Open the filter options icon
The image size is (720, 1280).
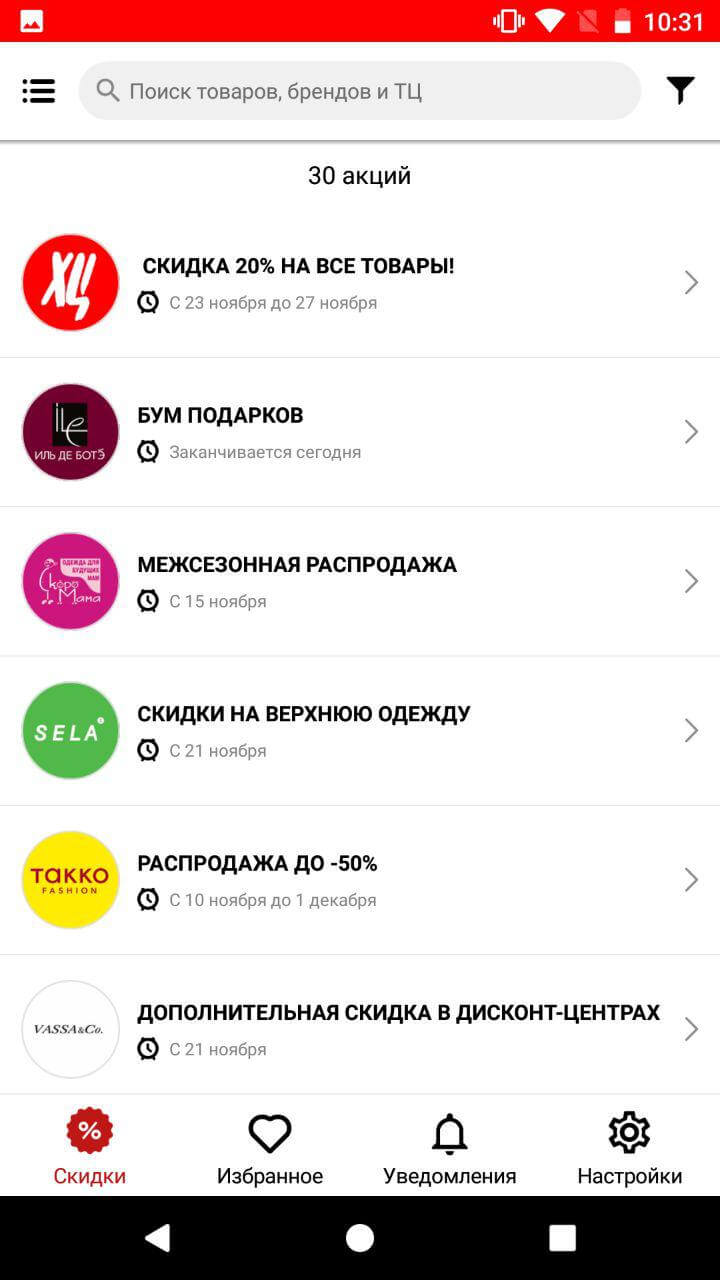[x=681, y=89]
